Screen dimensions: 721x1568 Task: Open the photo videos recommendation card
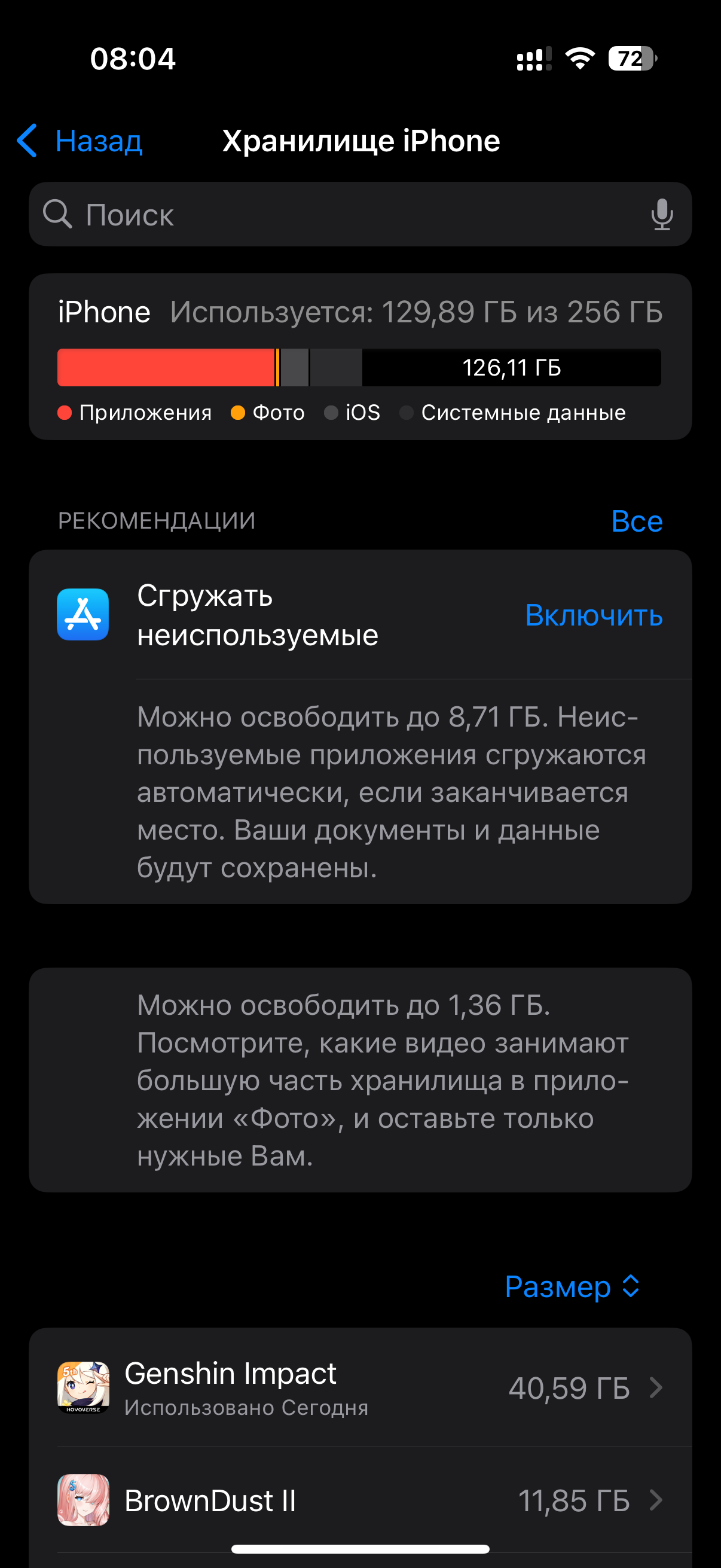pyautogui.click(x=360, y=1079)
